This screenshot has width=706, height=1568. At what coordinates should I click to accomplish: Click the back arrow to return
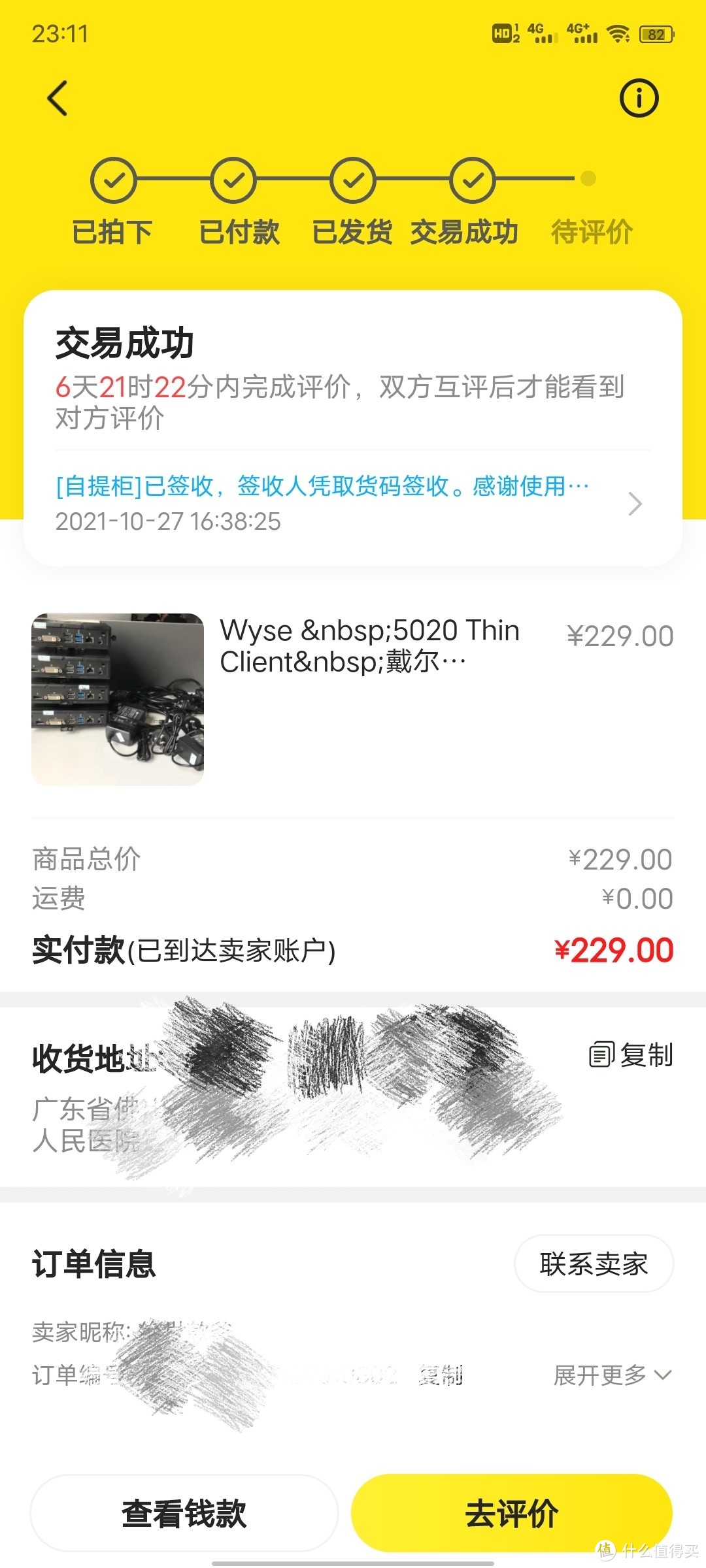56,99
